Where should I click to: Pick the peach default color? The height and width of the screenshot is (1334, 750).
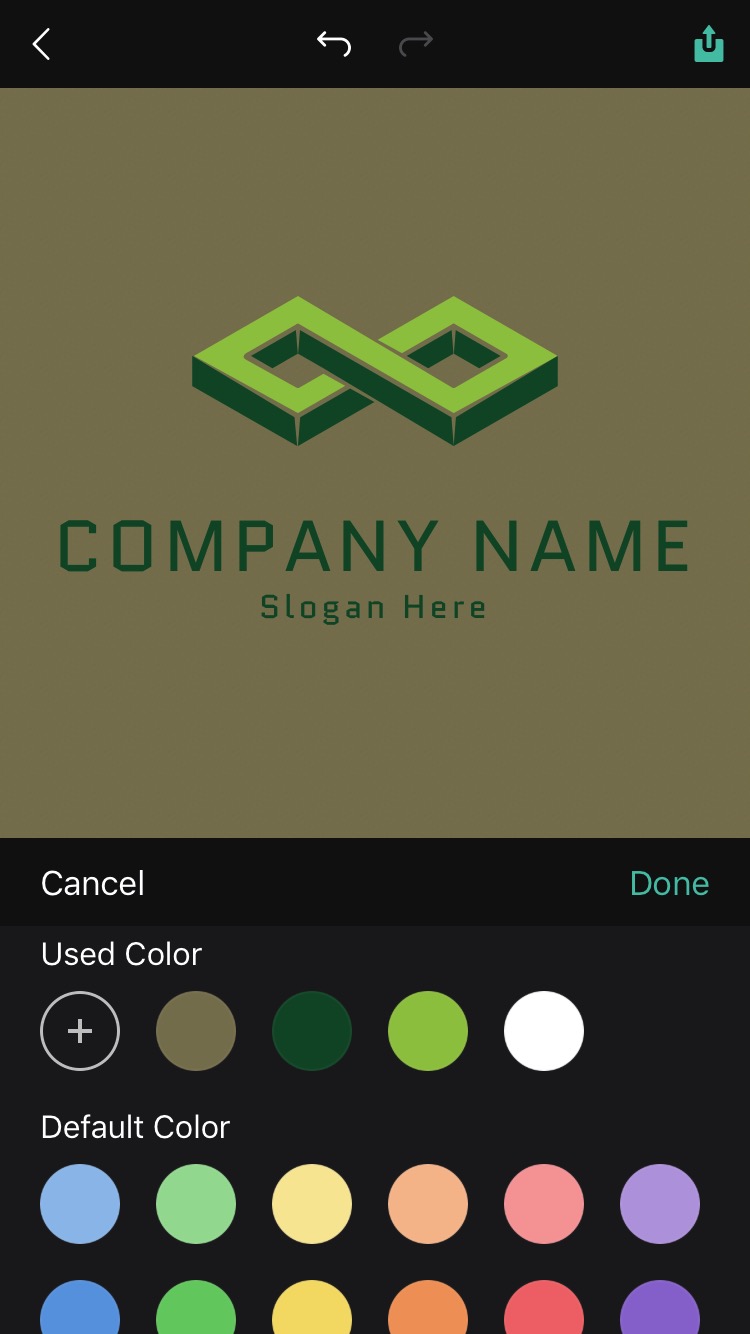coord(428,1204)
